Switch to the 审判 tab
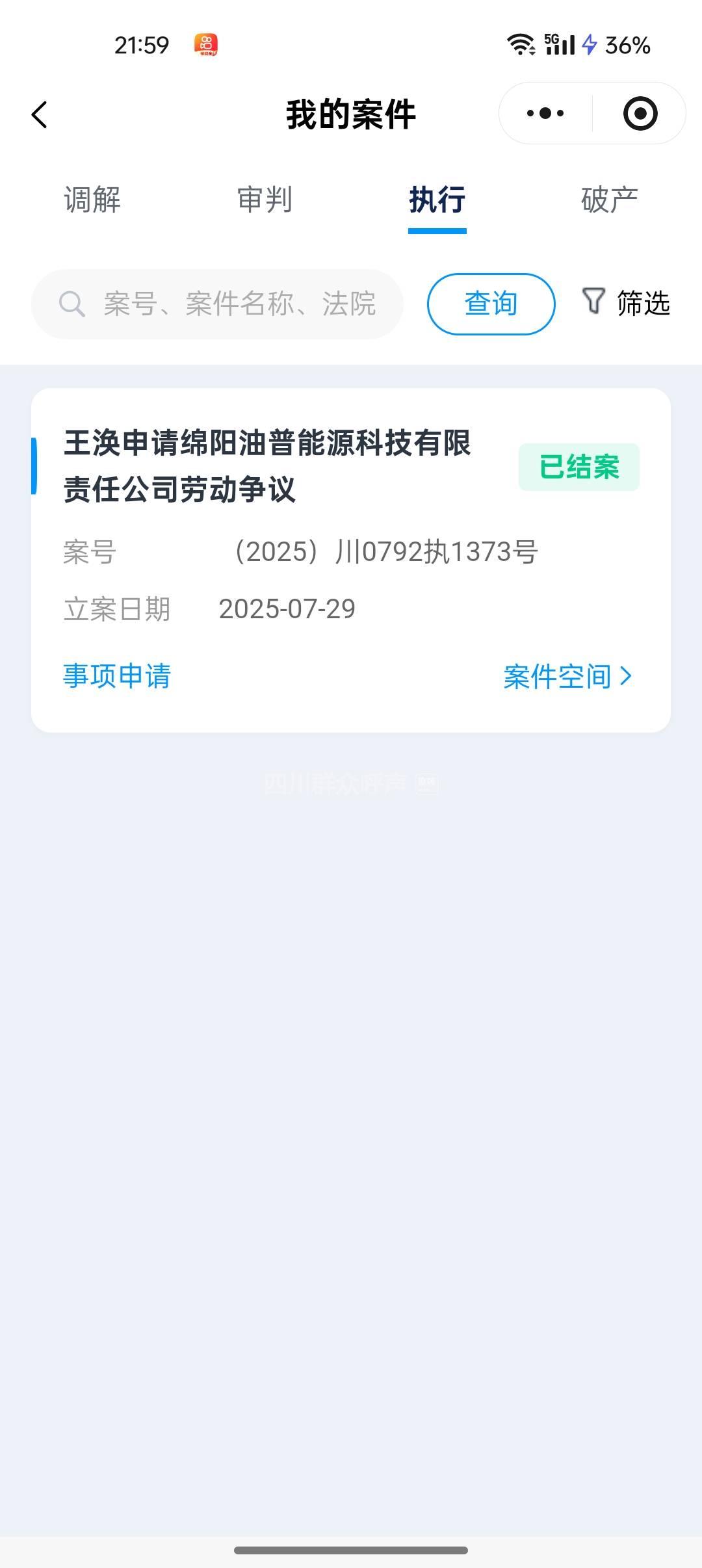This screenshot has height=1568, width=702. [x=265, y=200]
